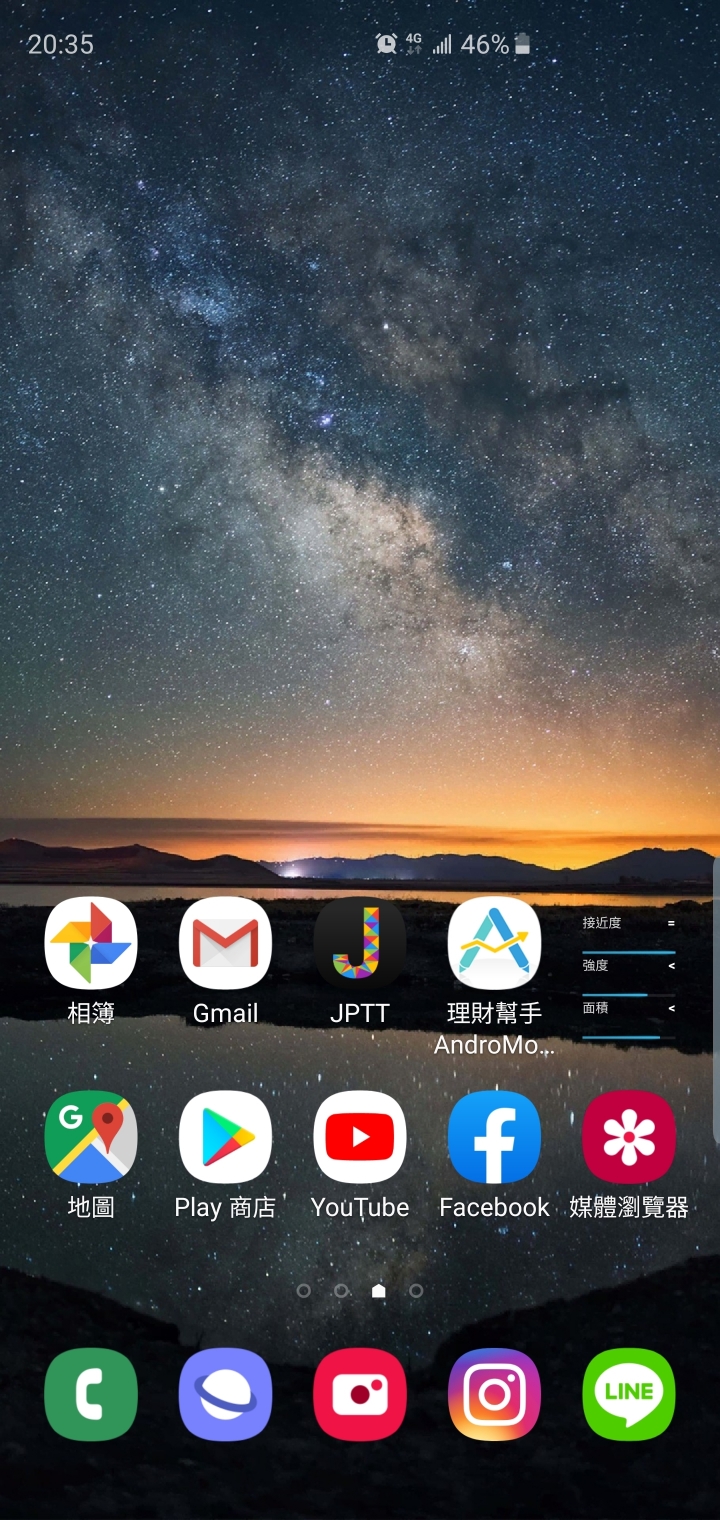Open 理財幫手 AndroMoney app
The width and height of the screenshot is (720, 1520).
(494, 944)
